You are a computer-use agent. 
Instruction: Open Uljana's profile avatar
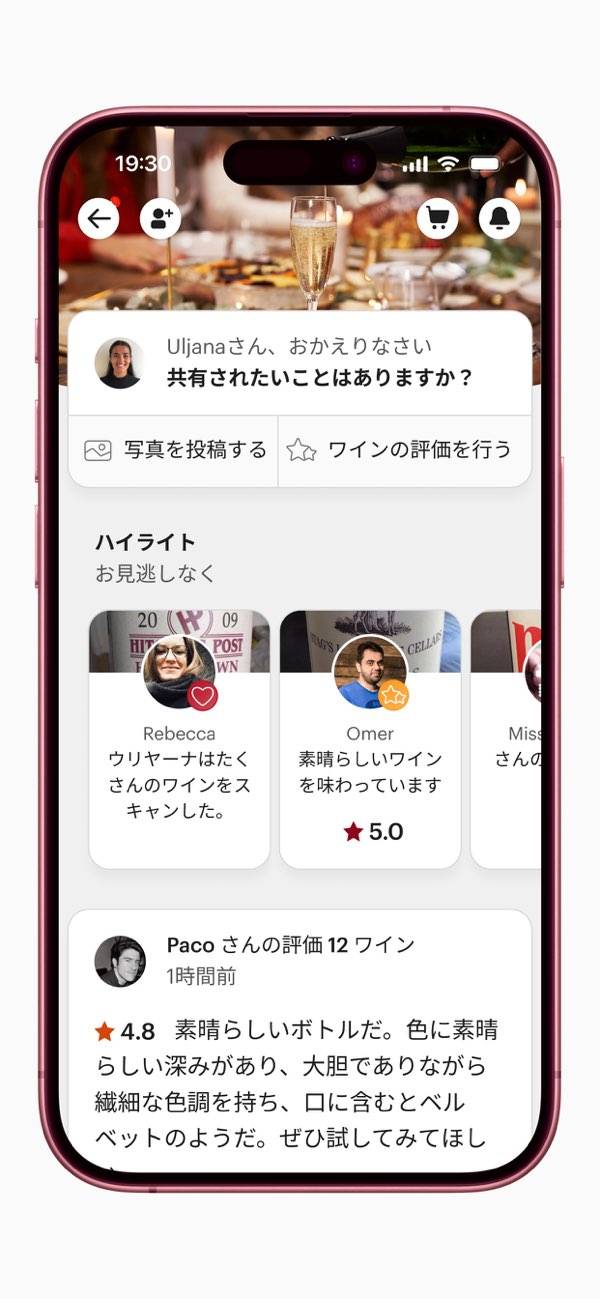click(119, 362)
